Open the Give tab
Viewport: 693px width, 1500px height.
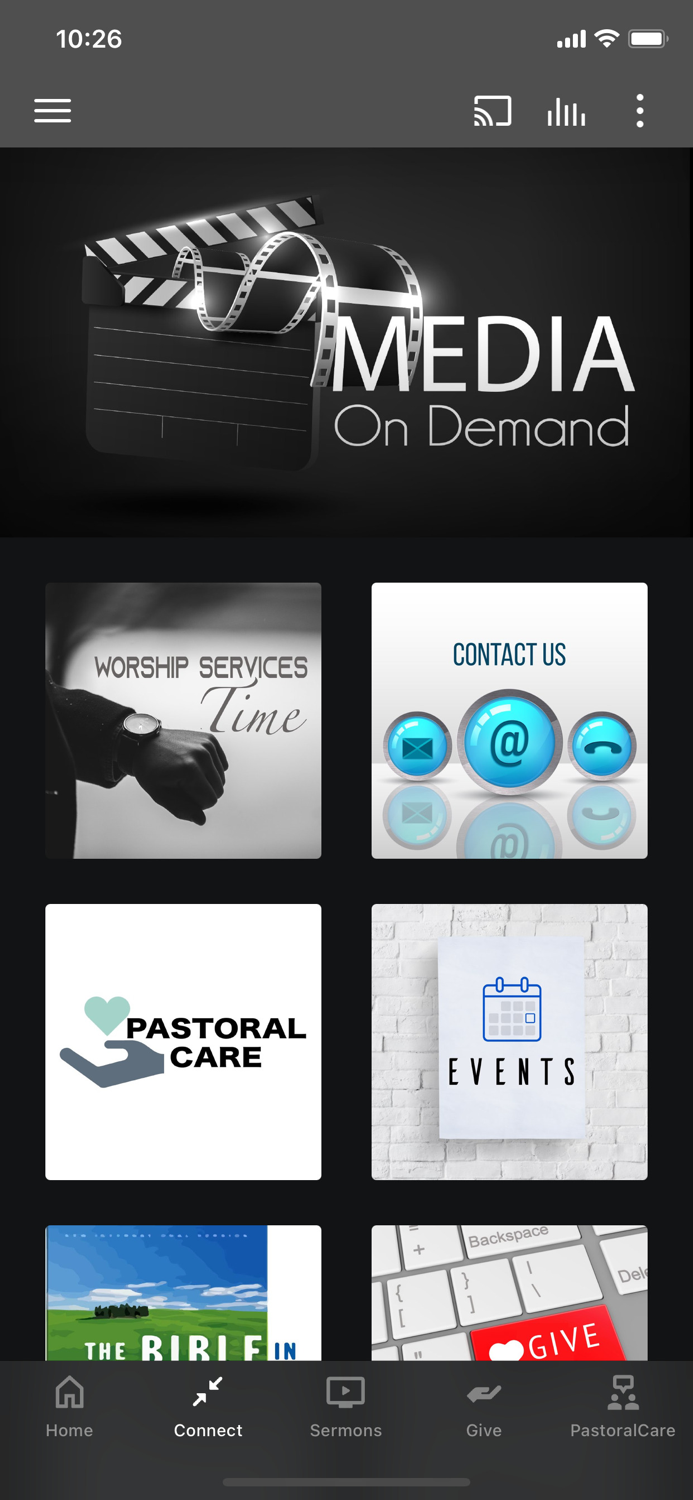pos(484,1407)
